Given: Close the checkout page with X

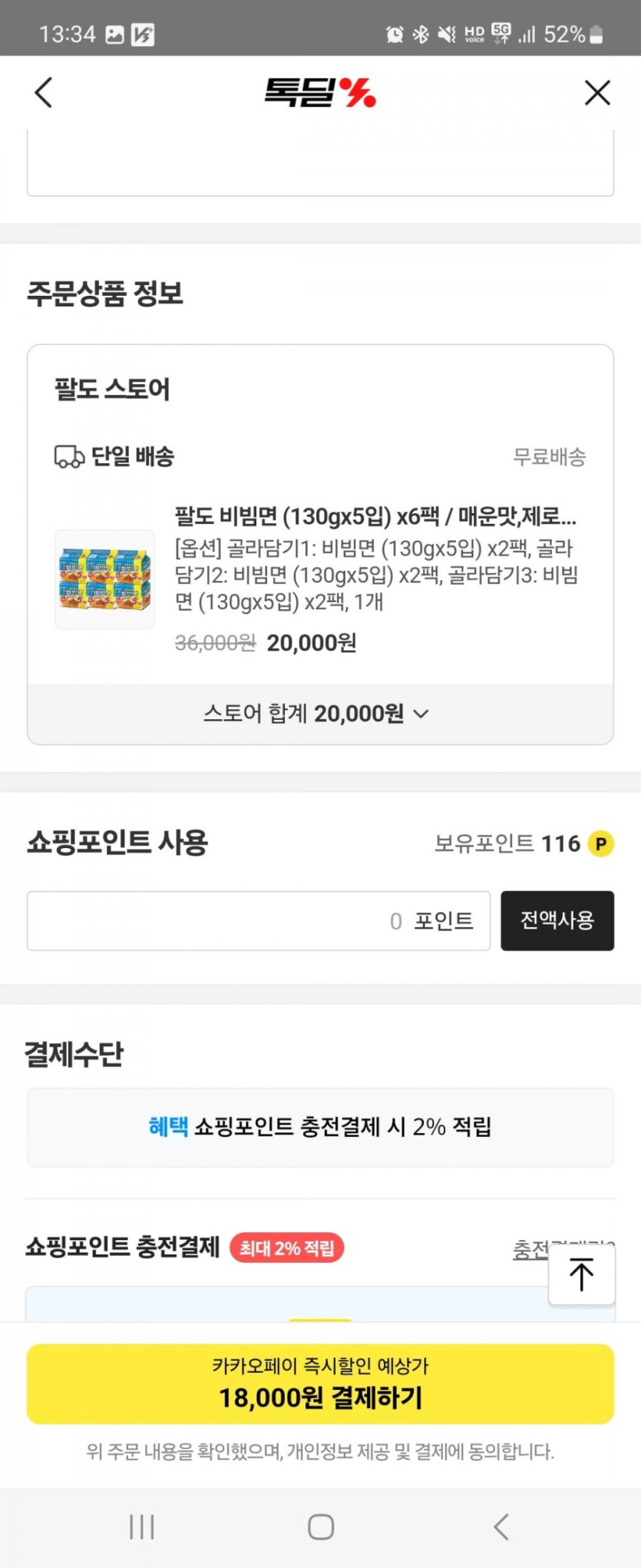Looking at the screenshot, I should pos(596,93).
